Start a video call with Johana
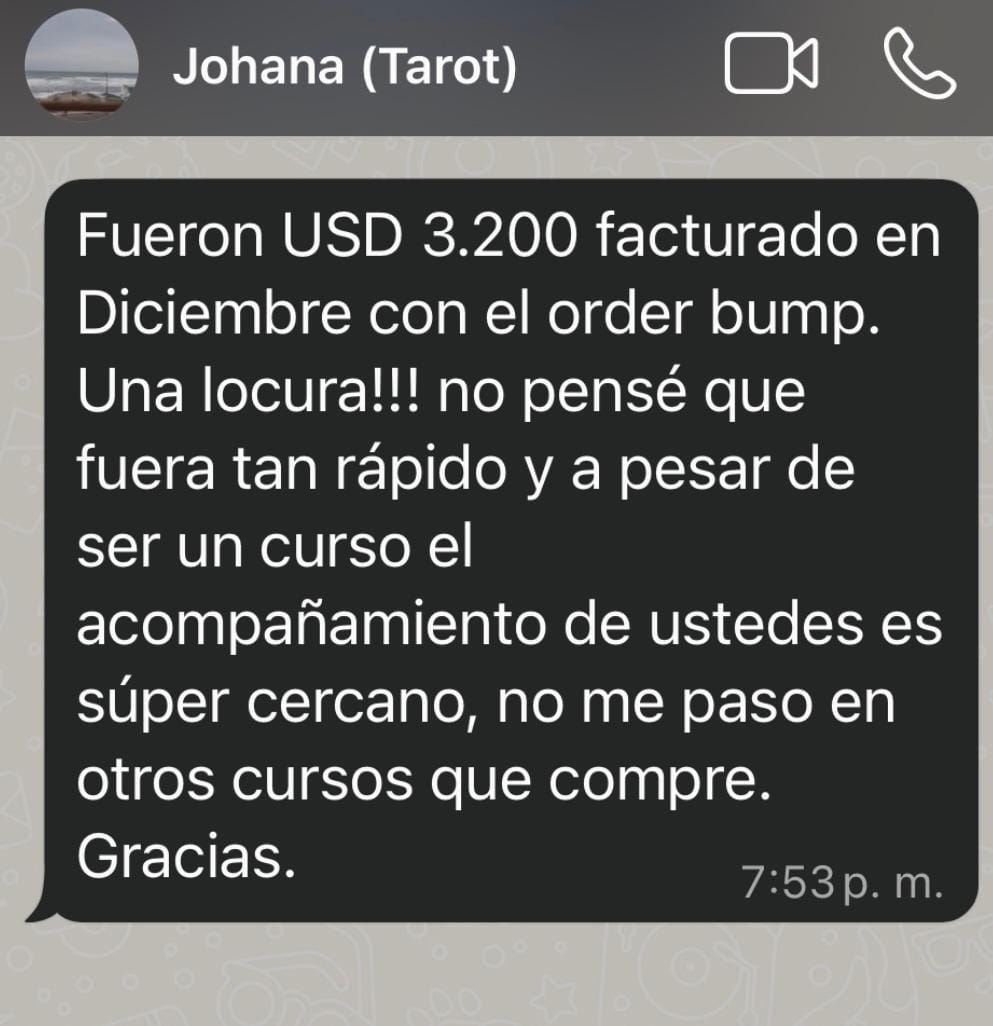The height and width of the screenshot is (1026, 993). tap(770, 66)
